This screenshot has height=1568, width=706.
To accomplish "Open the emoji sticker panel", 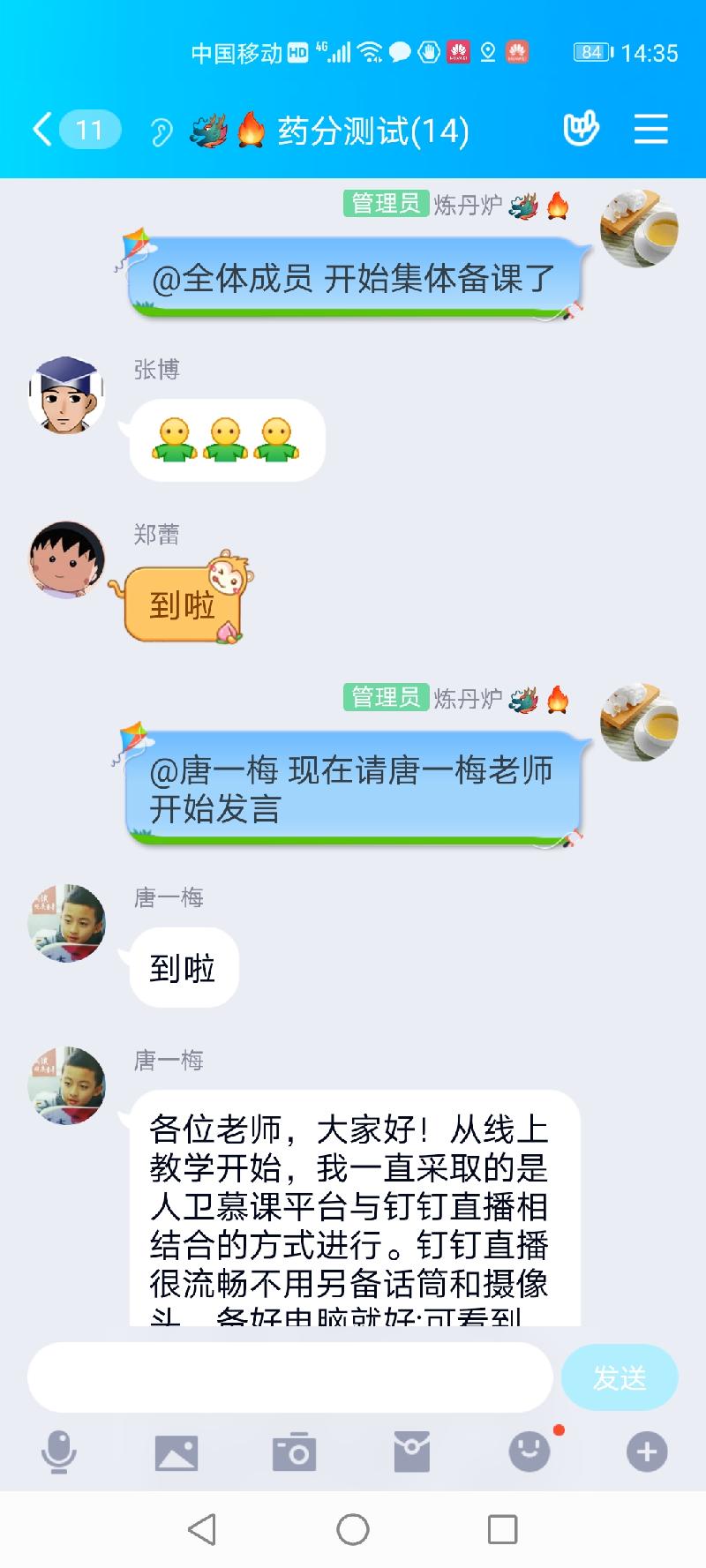I will pyautogui.click(x=529, y=1452).
